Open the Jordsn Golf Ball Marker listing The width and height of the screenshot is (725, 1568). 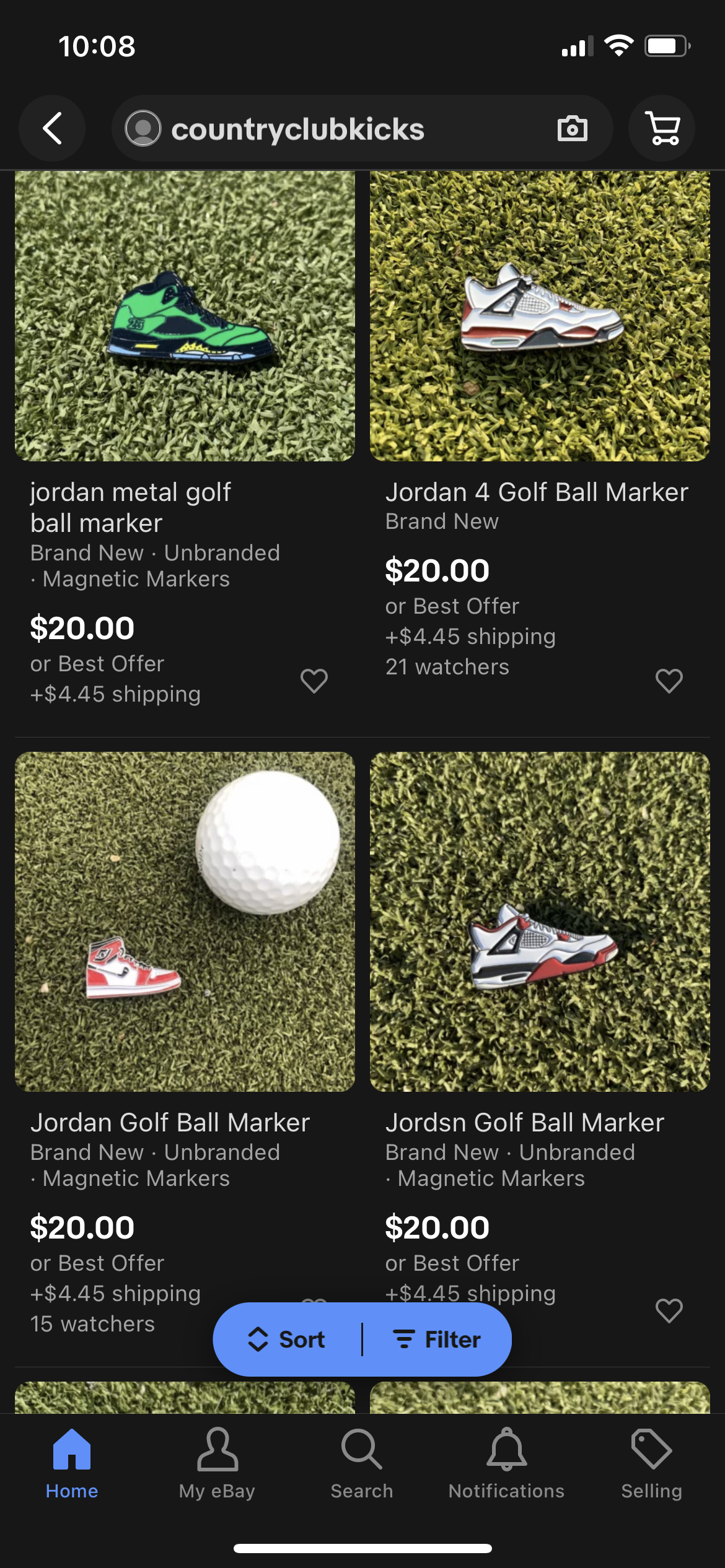coord(540,921)
